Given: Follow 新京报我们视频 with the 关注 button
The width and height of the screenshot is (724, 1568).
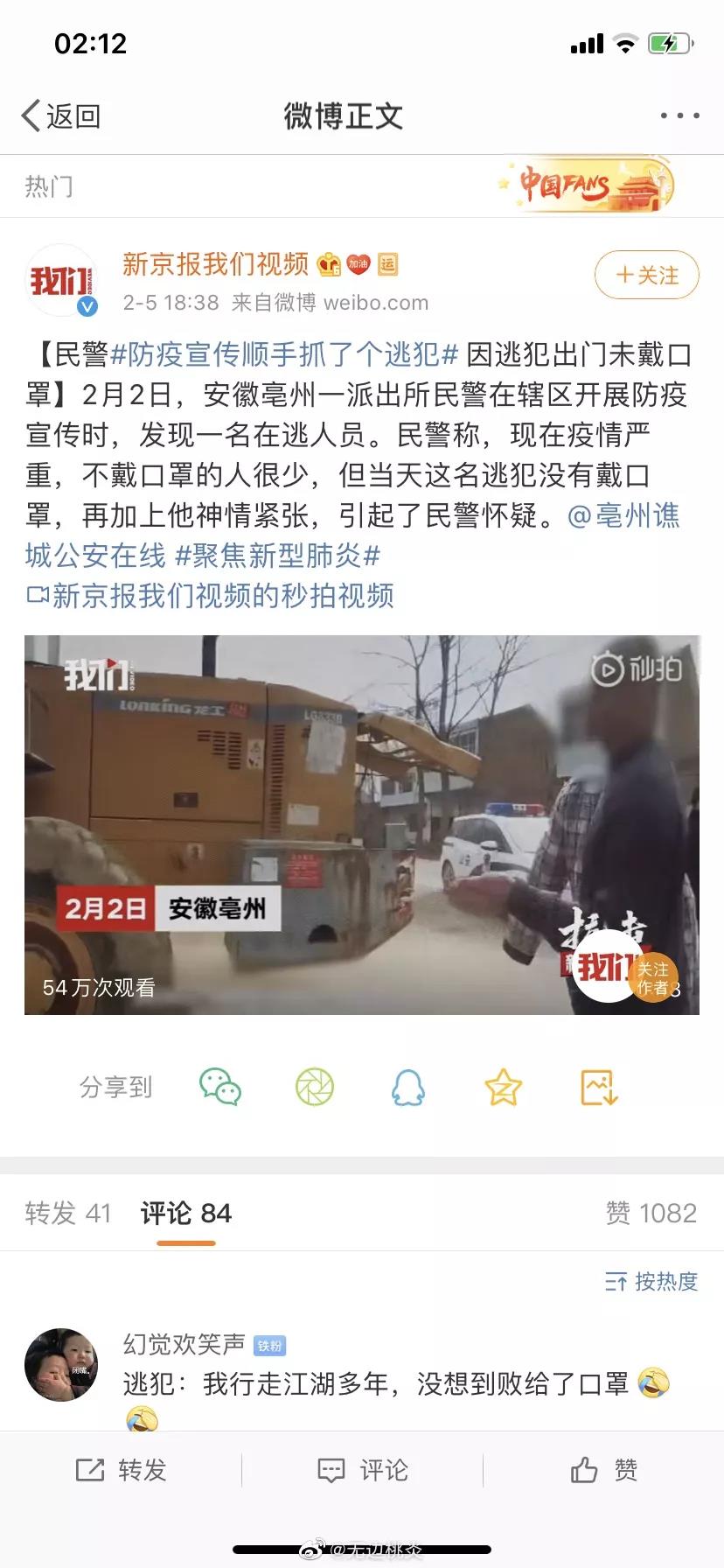Looking at the screenshot, I should tap(647, 276).
